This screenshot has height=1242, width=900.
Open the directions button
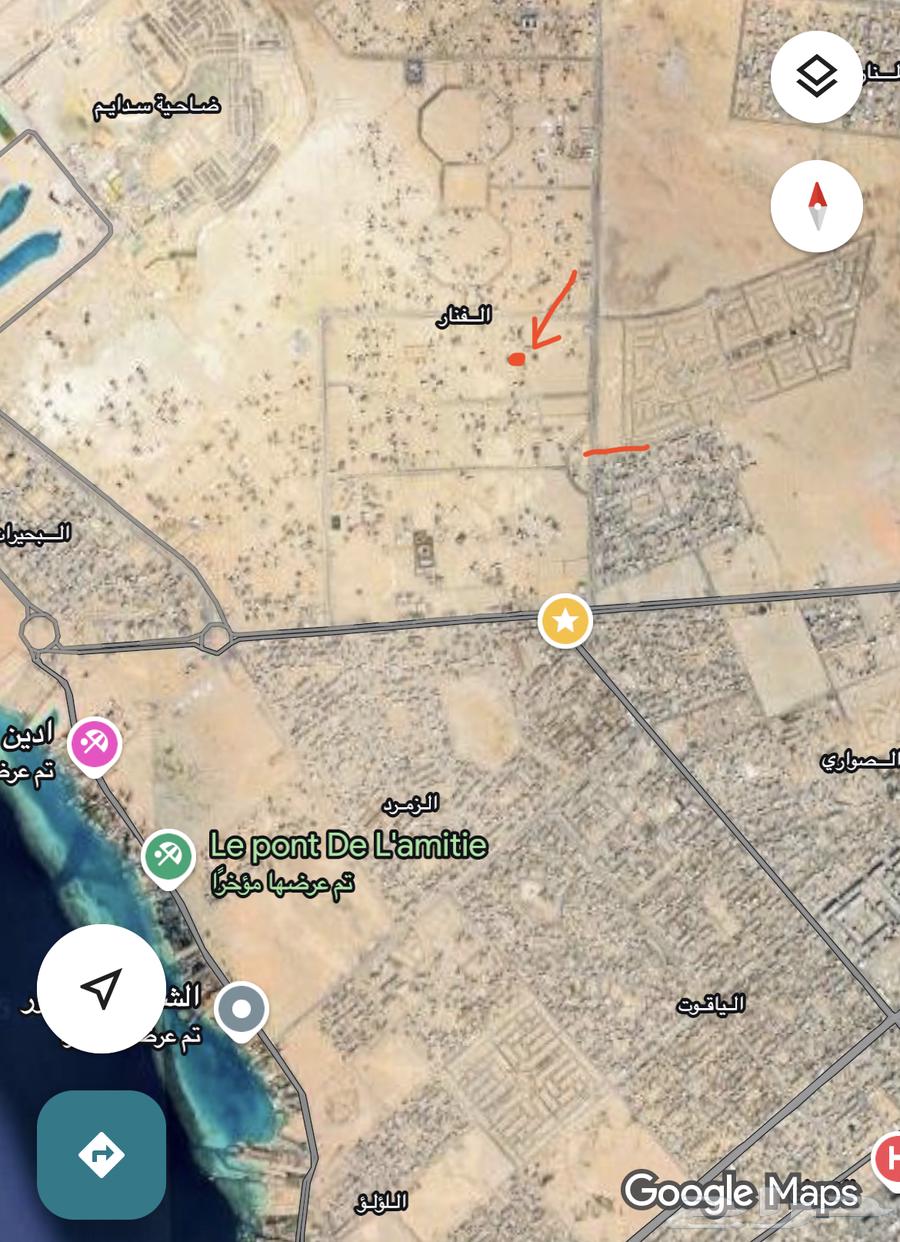tap(101, 1155)
